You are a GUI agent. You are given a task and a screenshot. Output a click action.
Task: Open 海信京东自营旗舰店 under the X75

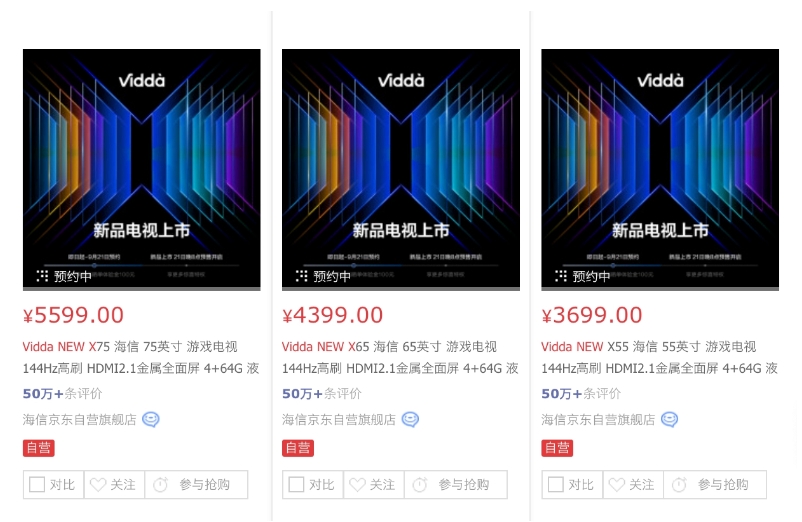pos(80,420)
